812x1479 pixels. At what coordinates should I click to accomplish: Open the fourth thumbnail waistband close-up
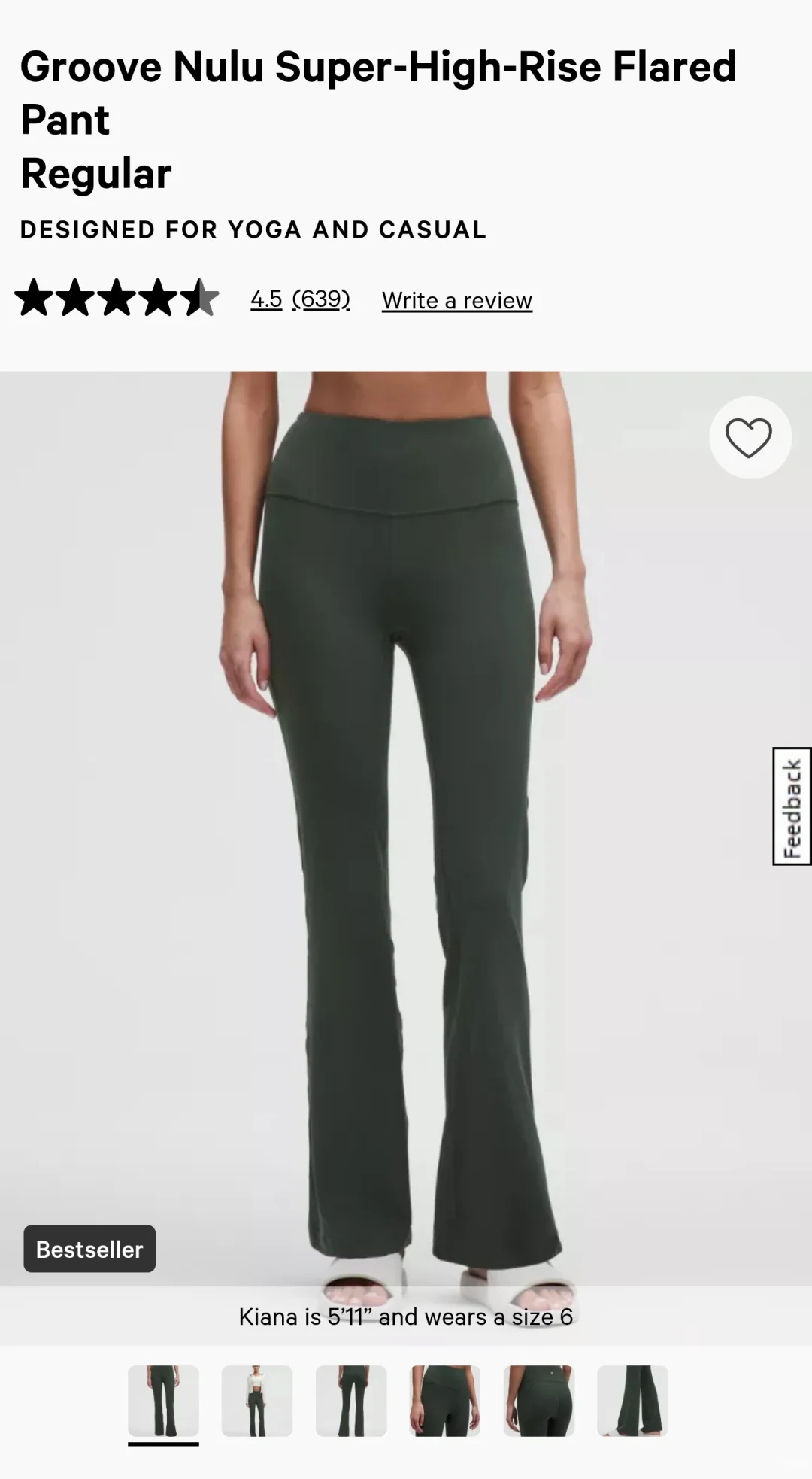pyautogui.click(x=445, y=1401)
